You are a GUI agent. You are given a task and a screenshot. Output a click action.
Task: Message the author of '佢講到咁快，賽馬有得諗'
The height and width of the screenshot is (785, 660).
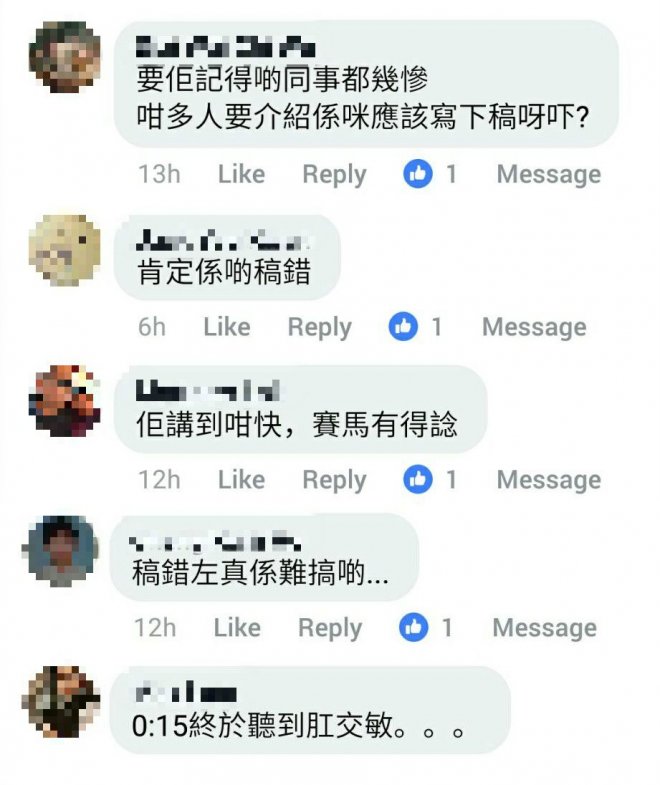548,480
